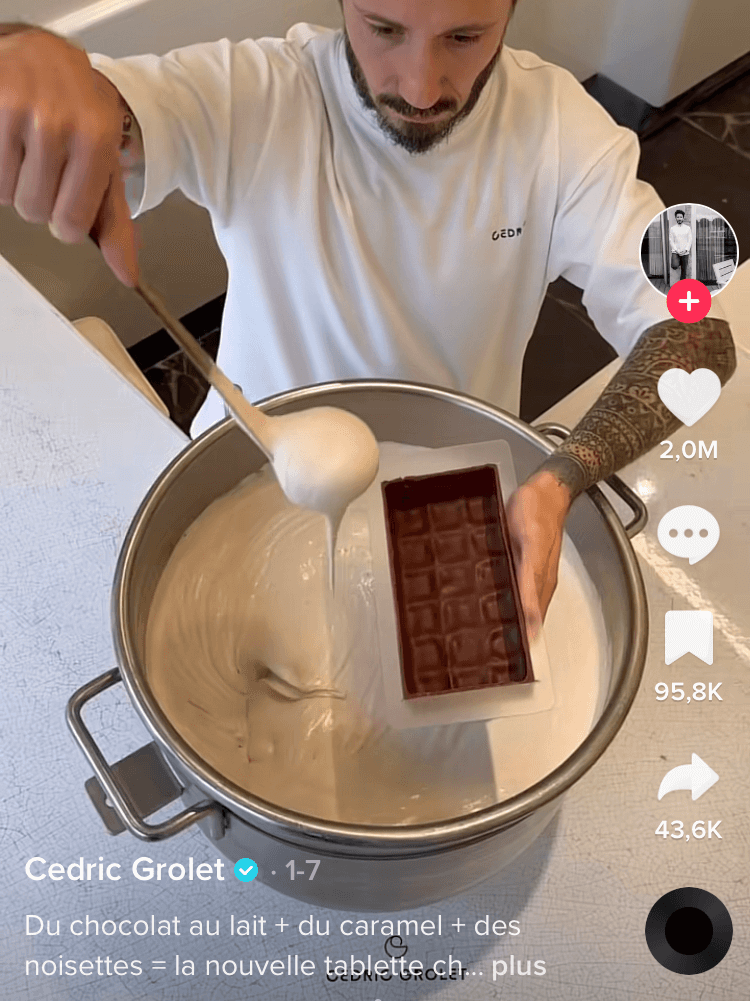Image resolution: width=750 pixels, height=1001 pixels.
Task: Share this video
Action: tap(688, 778)
